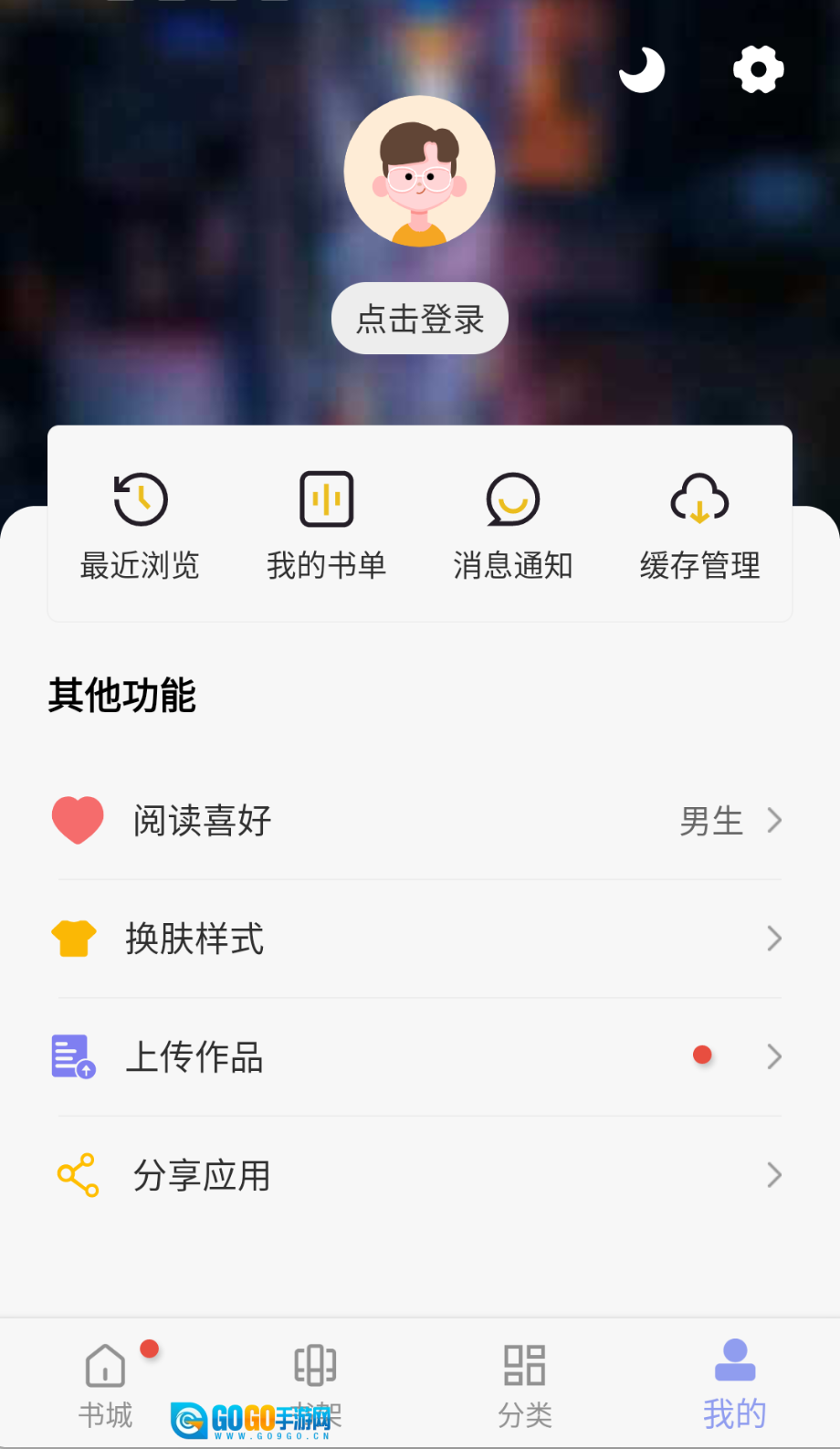Open 我的书单 book list
This screenshot has height=1449, width=840.
(326, 527)
